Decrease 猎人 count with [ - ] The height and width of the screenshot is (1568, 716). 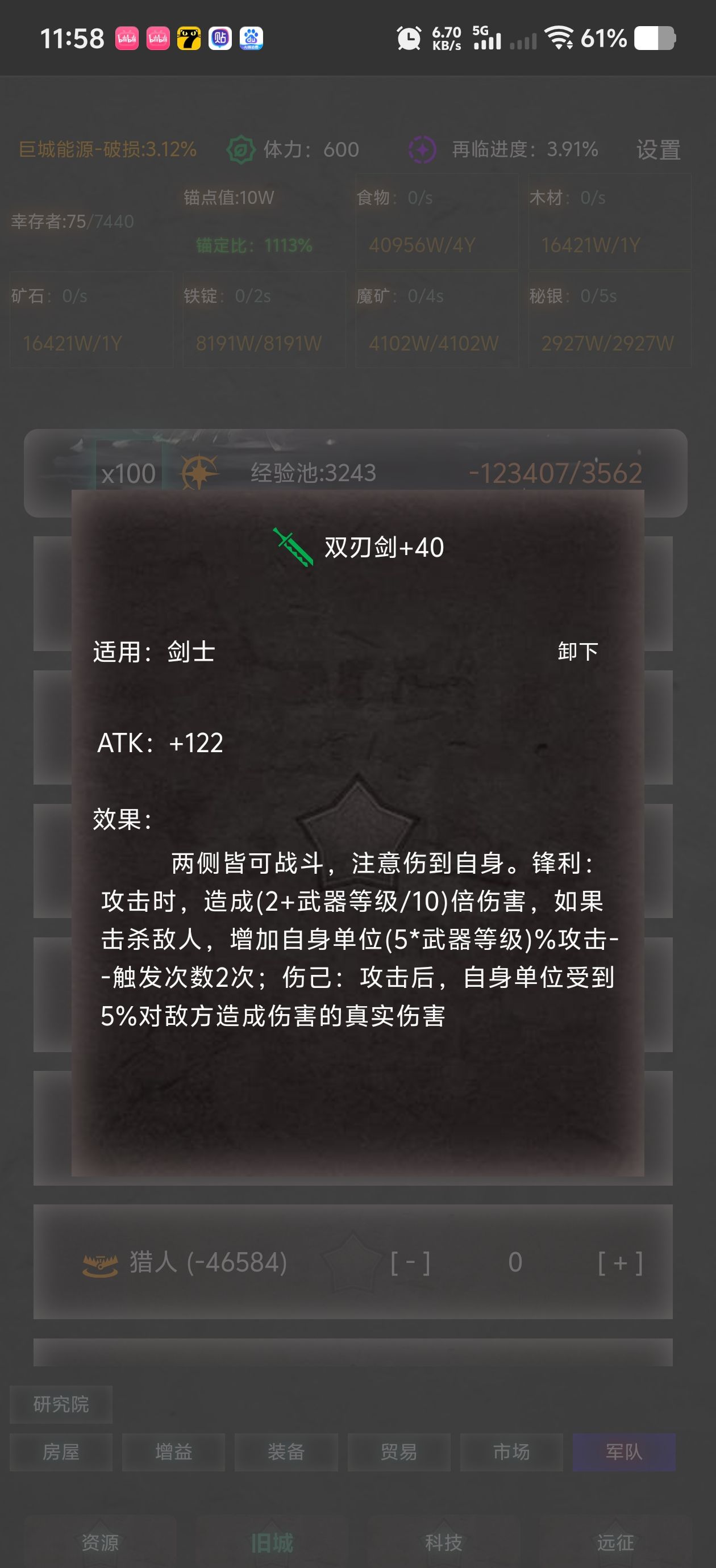coord(410,1263)
